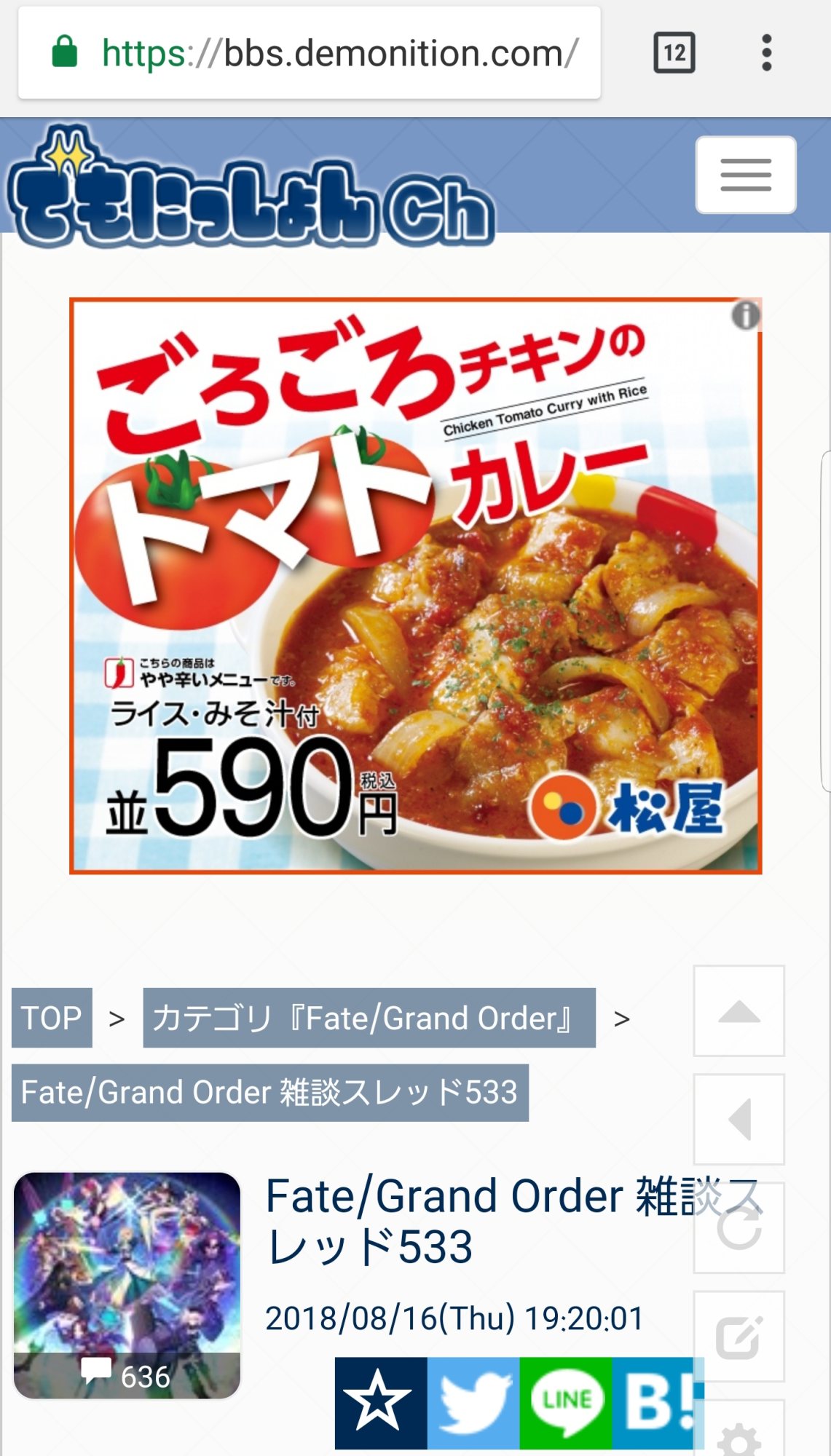
Task: Write a new post with the edit button
Action: (x=739, y=1337)
